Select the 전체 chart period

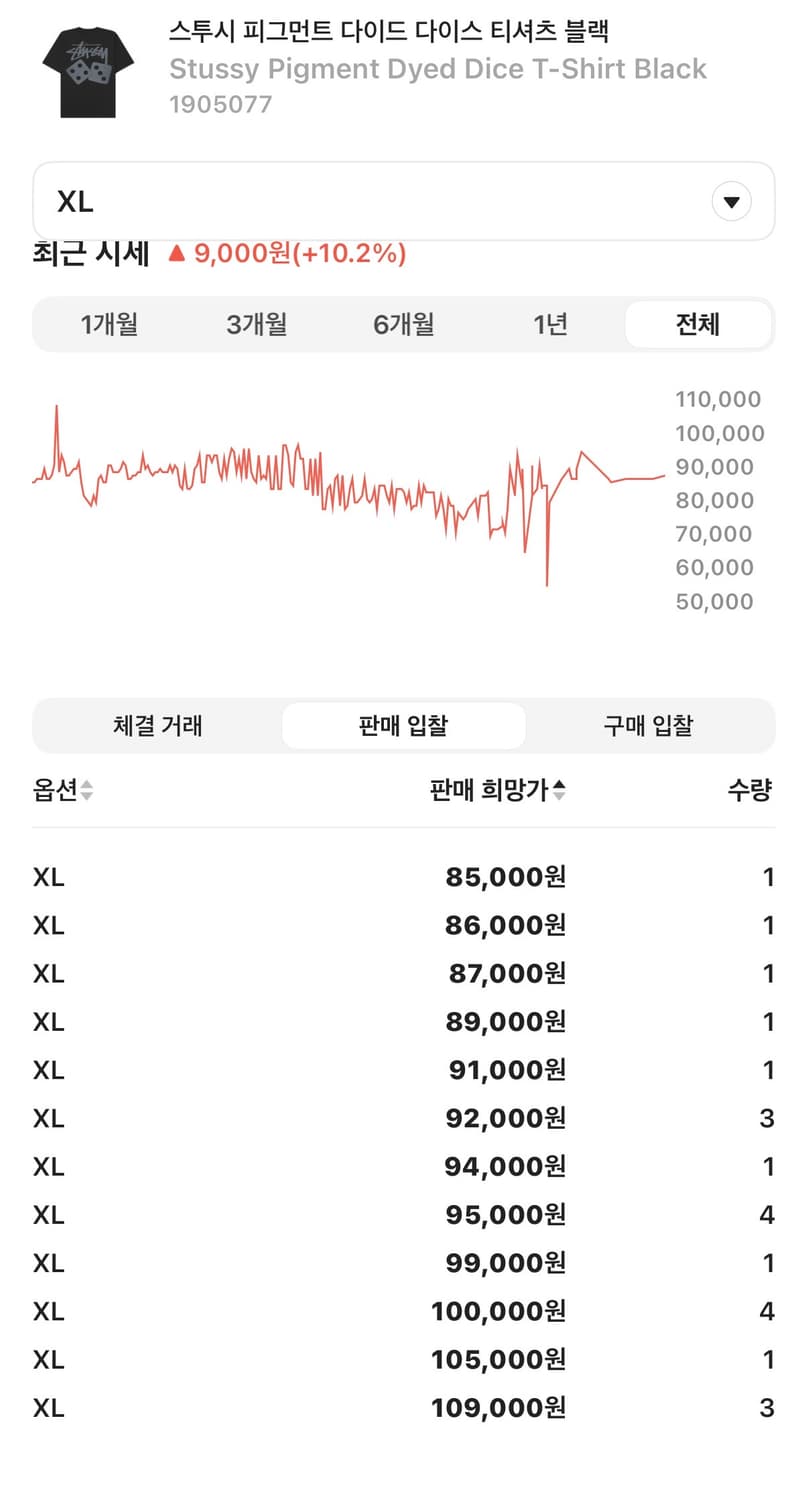point(697,324)
